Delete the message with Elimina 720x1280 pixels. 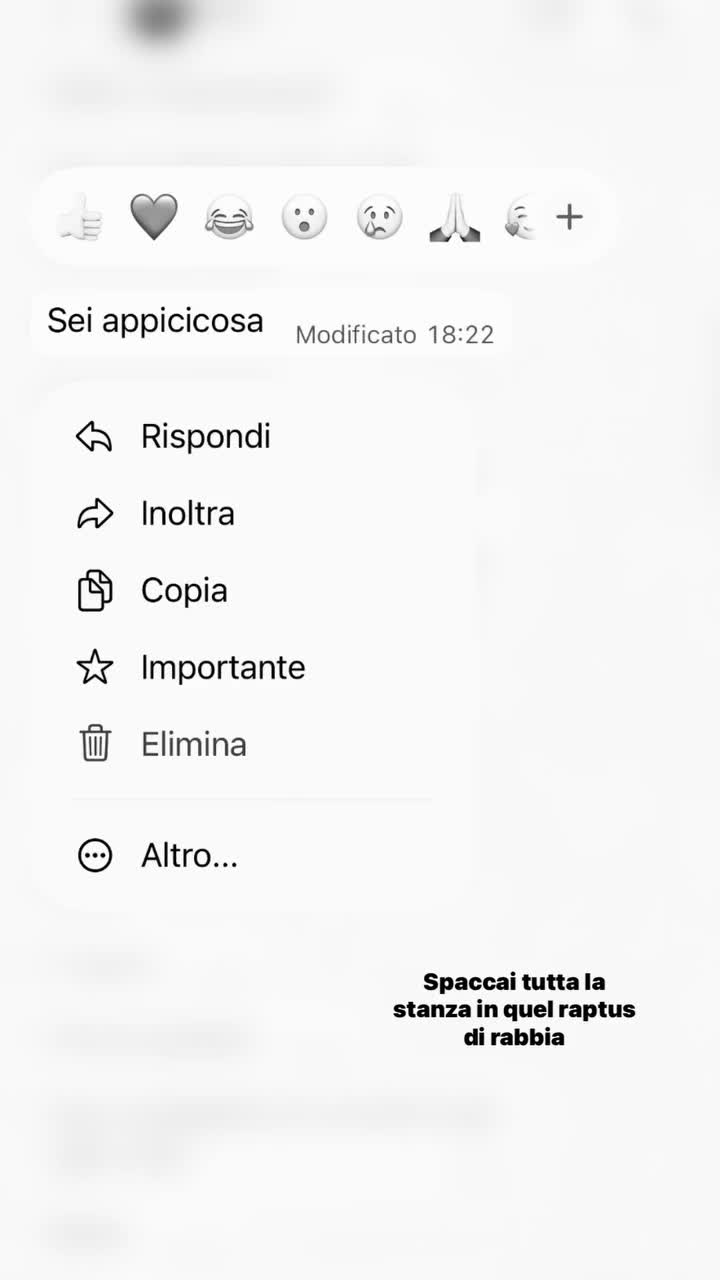pyautogui.click(x=255, y=745)
